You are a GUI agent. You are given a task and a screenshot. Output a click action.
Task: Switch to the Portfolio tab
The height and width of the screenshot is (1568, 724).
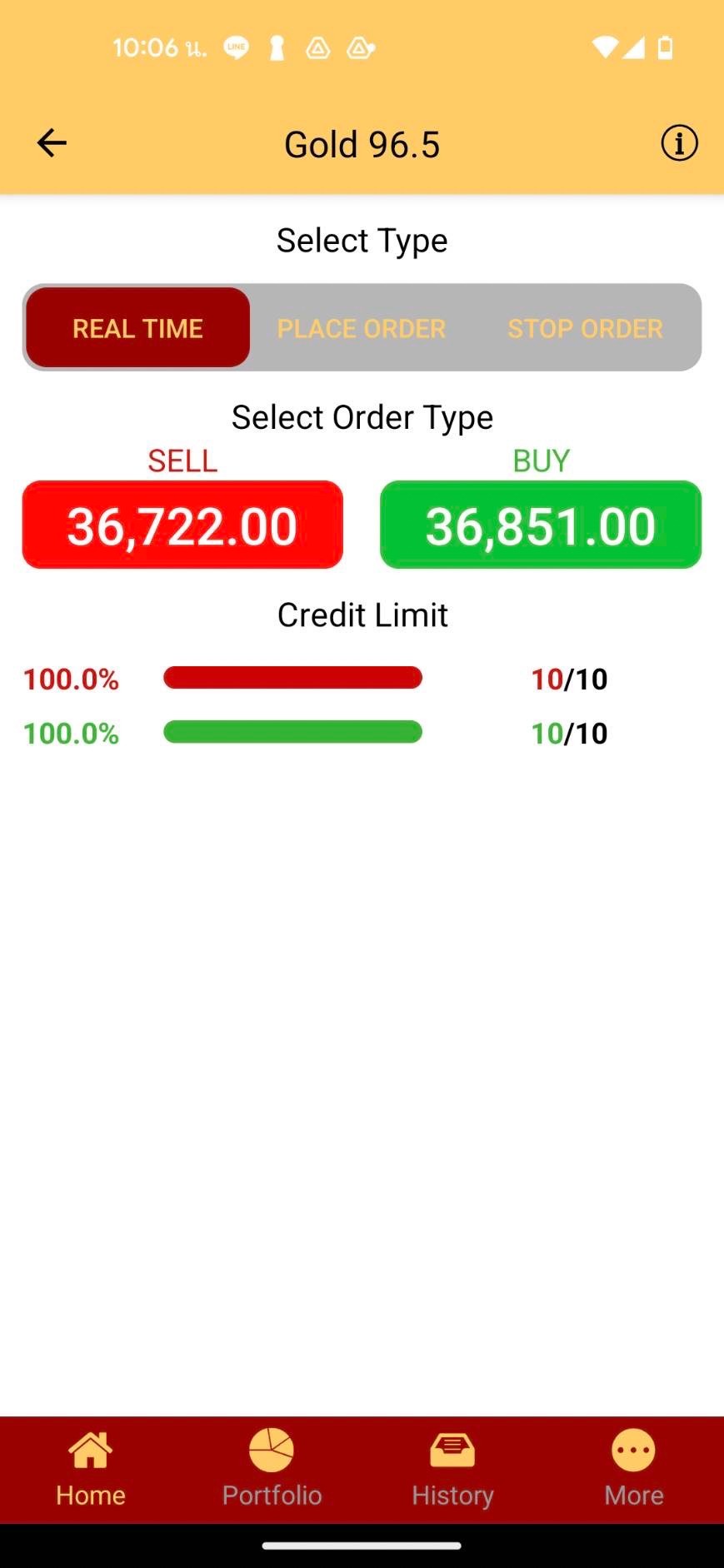click(272, 1469)
